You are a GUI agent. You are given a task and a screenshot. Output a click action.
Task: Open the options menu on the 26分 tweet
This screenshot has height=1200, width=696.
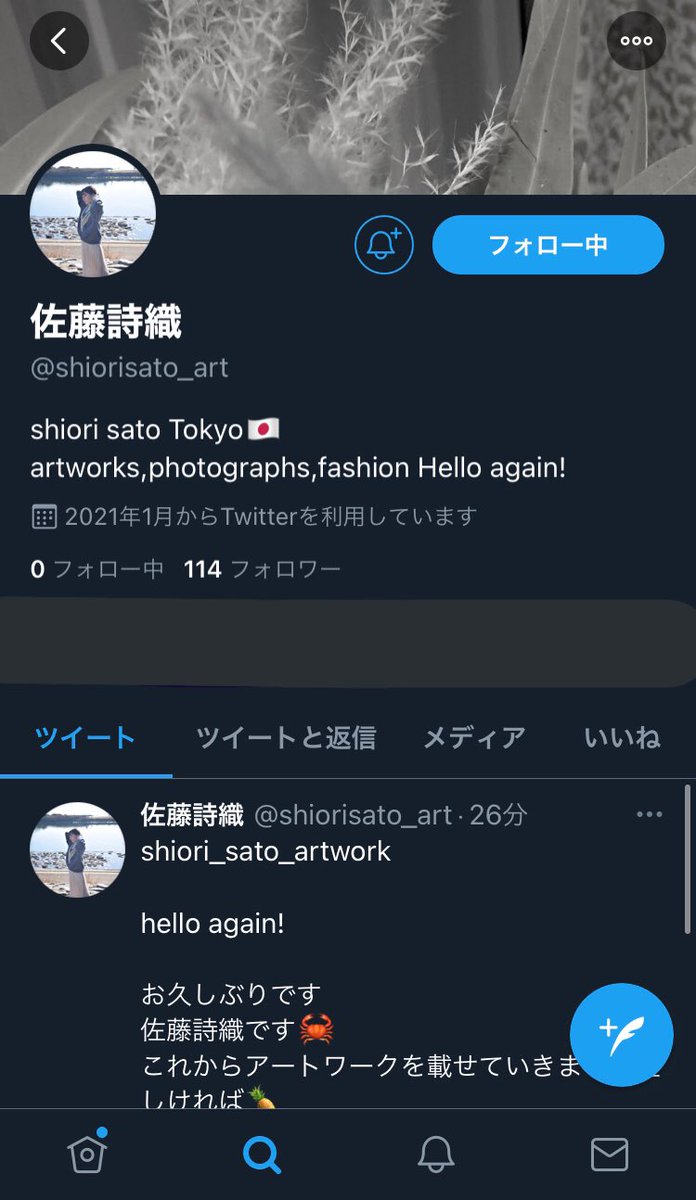649,815
